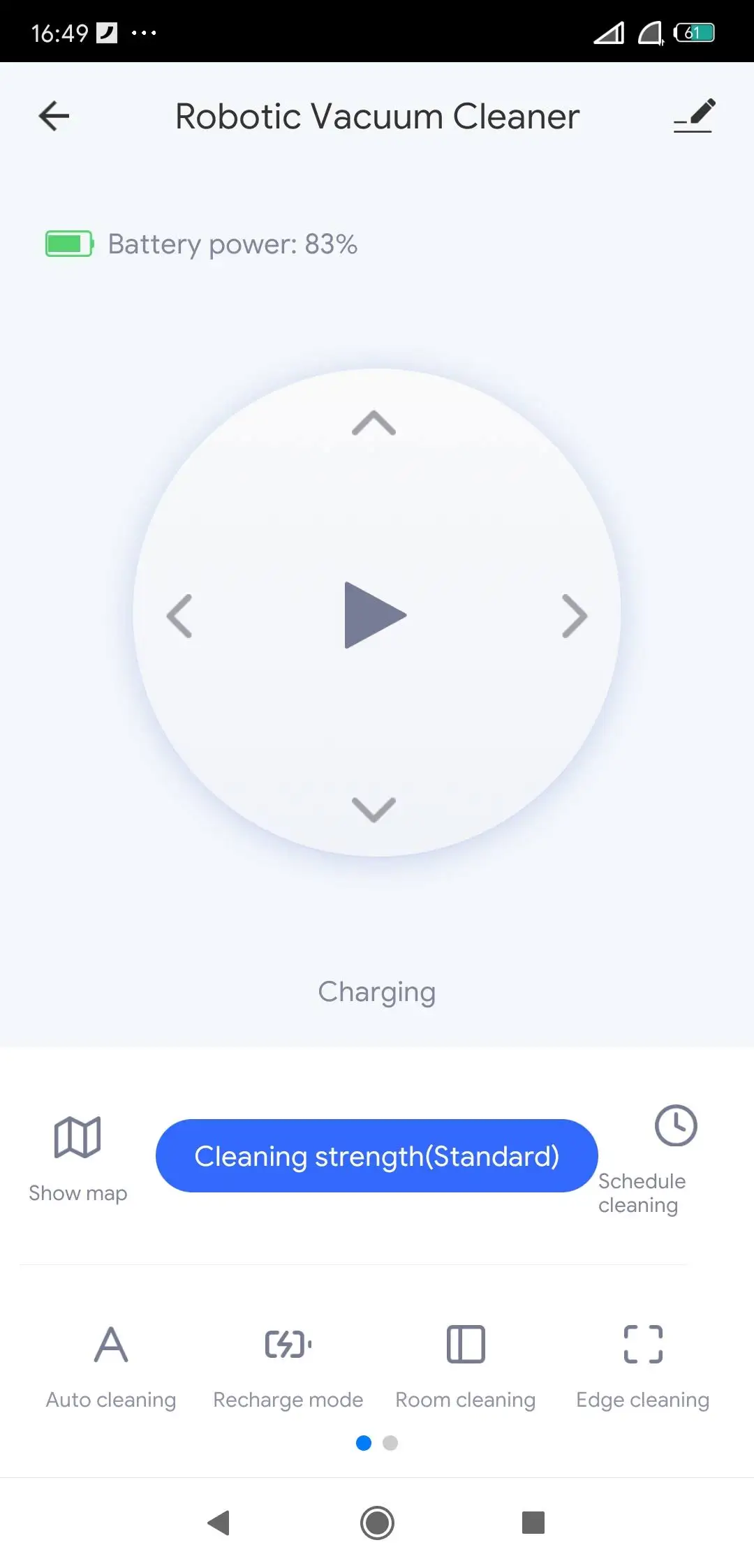Open system recent apps
The image size is (754, 1568).
click(533, 1523)
